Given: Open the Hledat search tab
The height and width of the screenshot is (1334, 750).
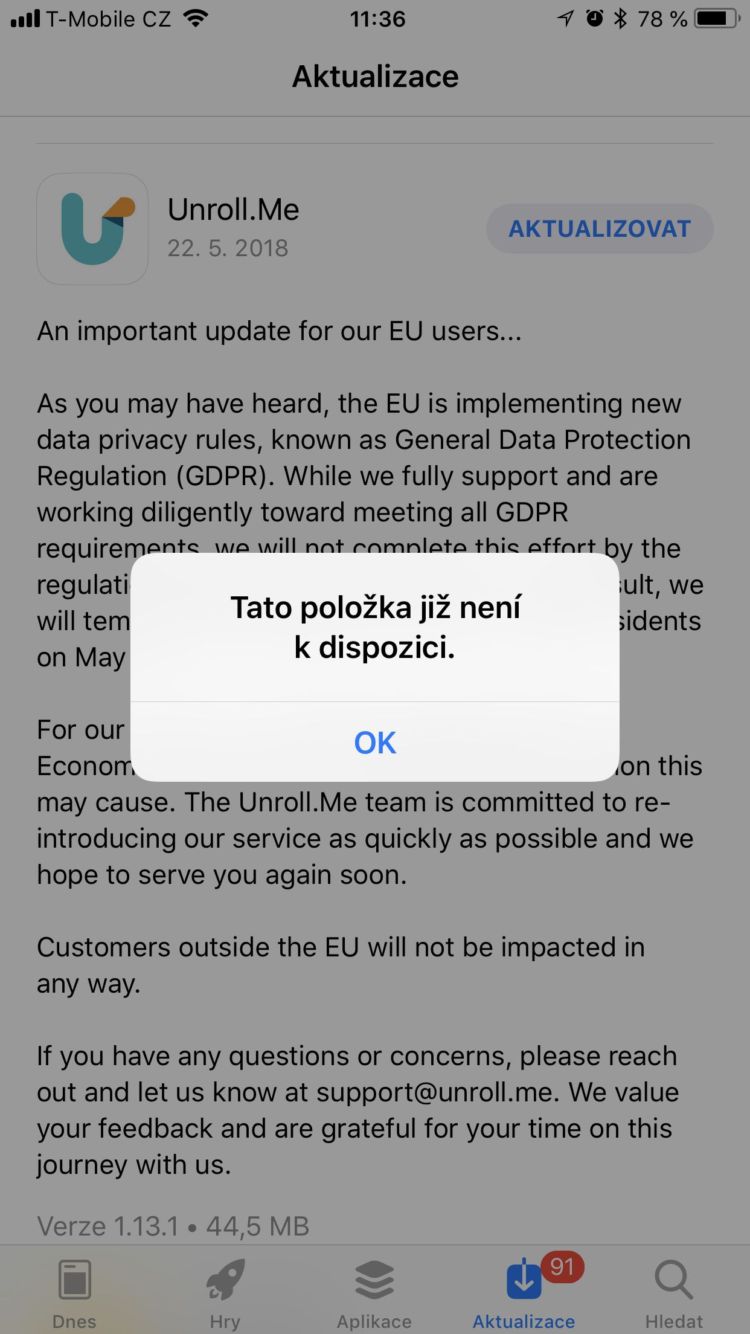Looking at the screenshot, I should 674,1294.
